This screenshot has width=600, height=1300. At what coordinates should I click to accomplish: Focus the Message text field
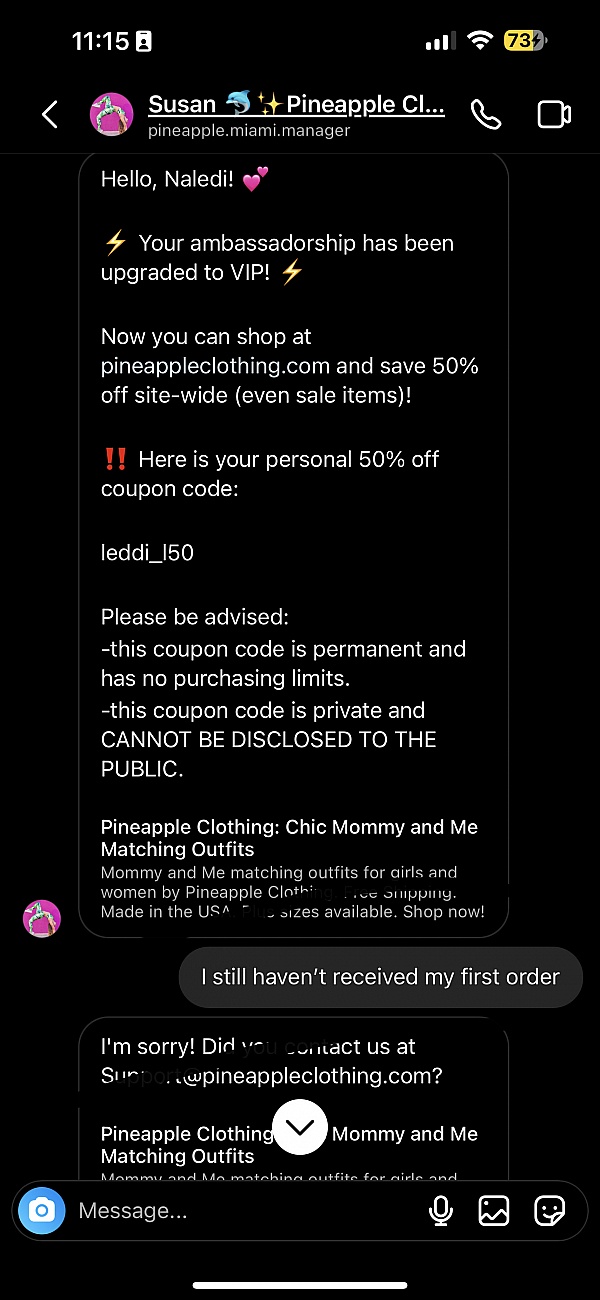(240, 1211)
